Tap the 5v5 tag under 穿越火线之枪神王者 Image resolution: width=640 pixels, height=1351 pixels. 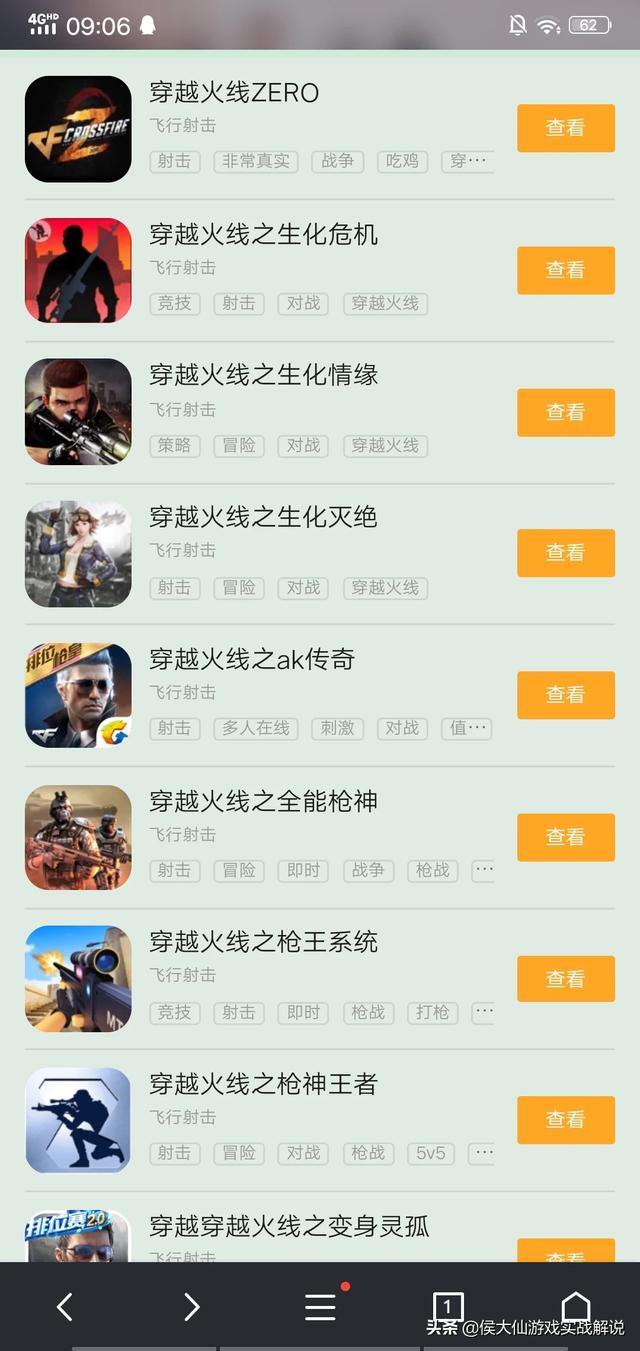pyautogui.click(x=431, y=1153)
